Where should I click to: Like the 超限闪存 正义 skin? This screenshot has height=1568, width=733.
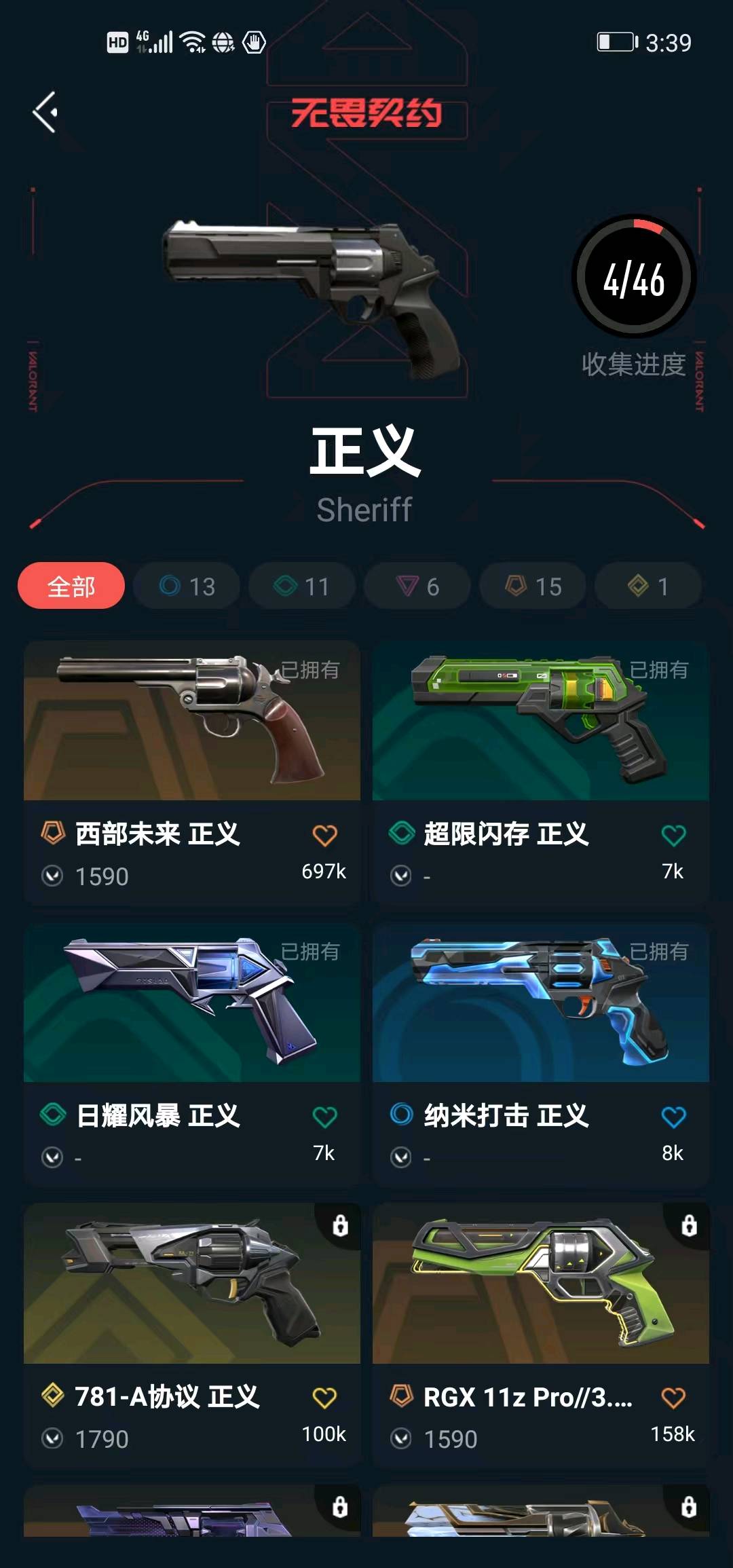pos(673,836)
